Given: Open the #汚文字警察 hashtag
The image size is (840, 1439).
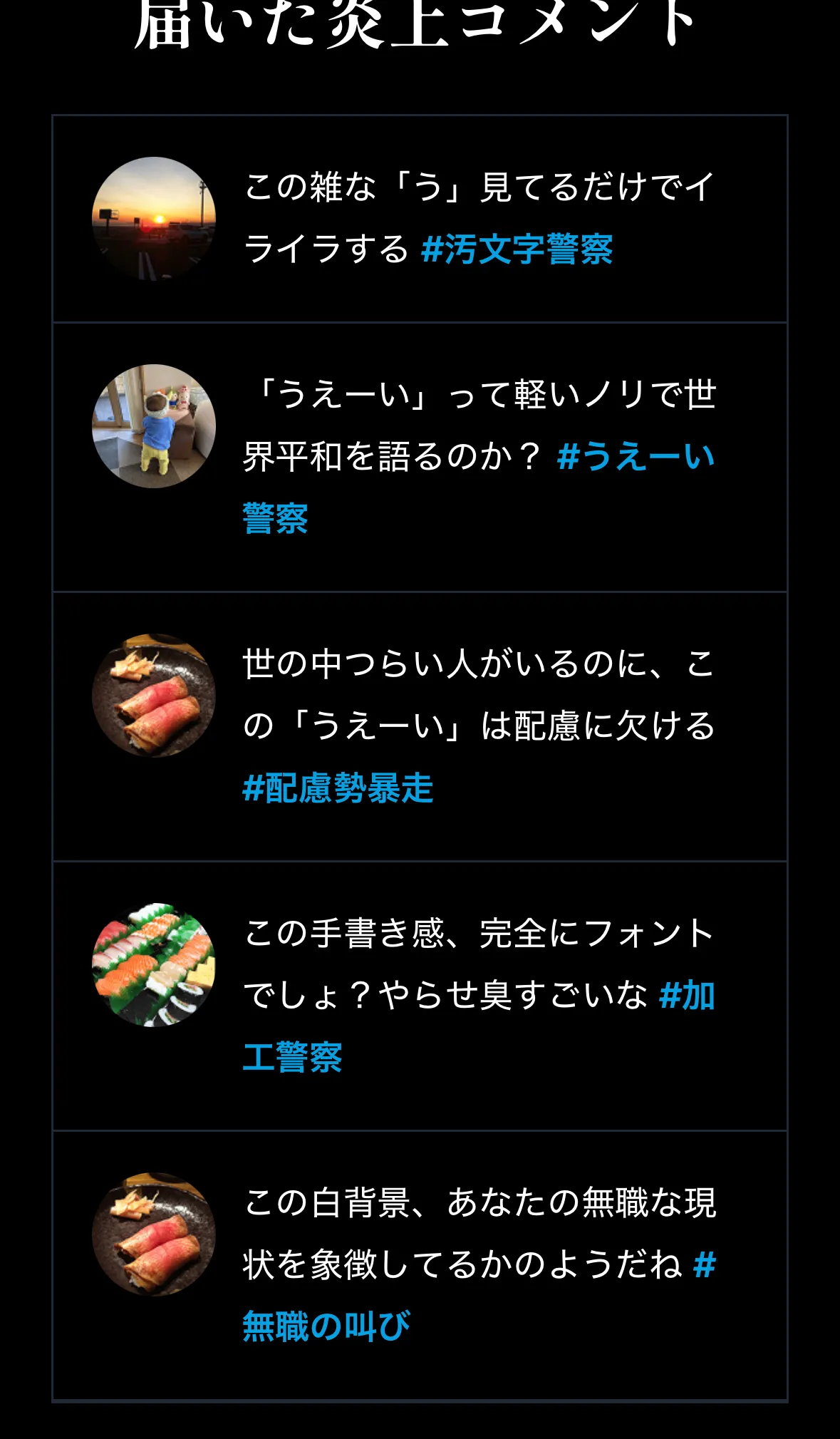Looking at the screenshot, I should [x=517, y=249].
